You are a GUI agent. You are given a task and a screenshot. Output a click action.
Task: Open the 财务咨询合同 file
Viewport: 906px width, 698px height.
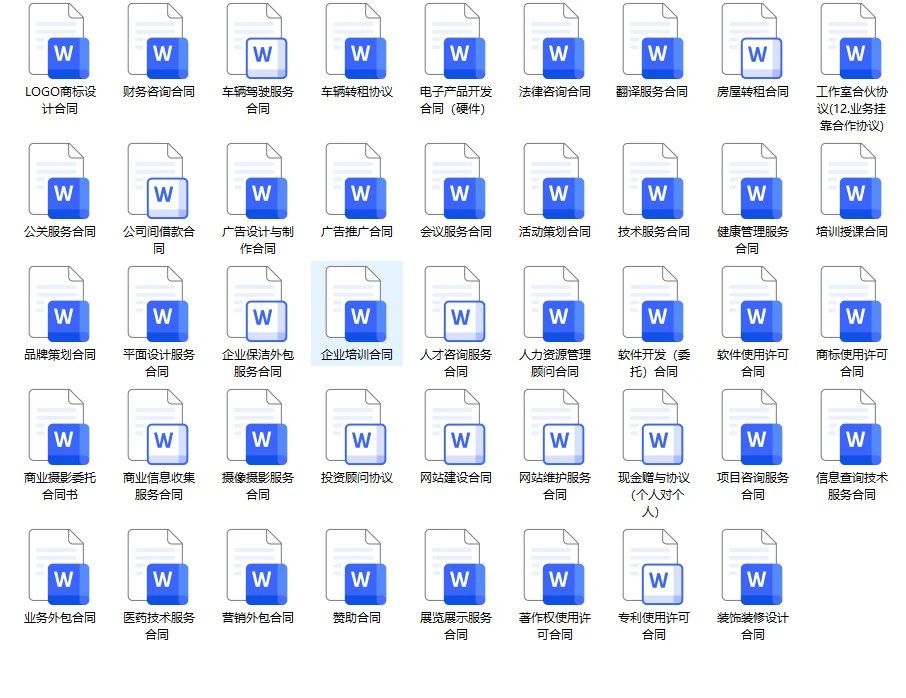tap(158, 43)
